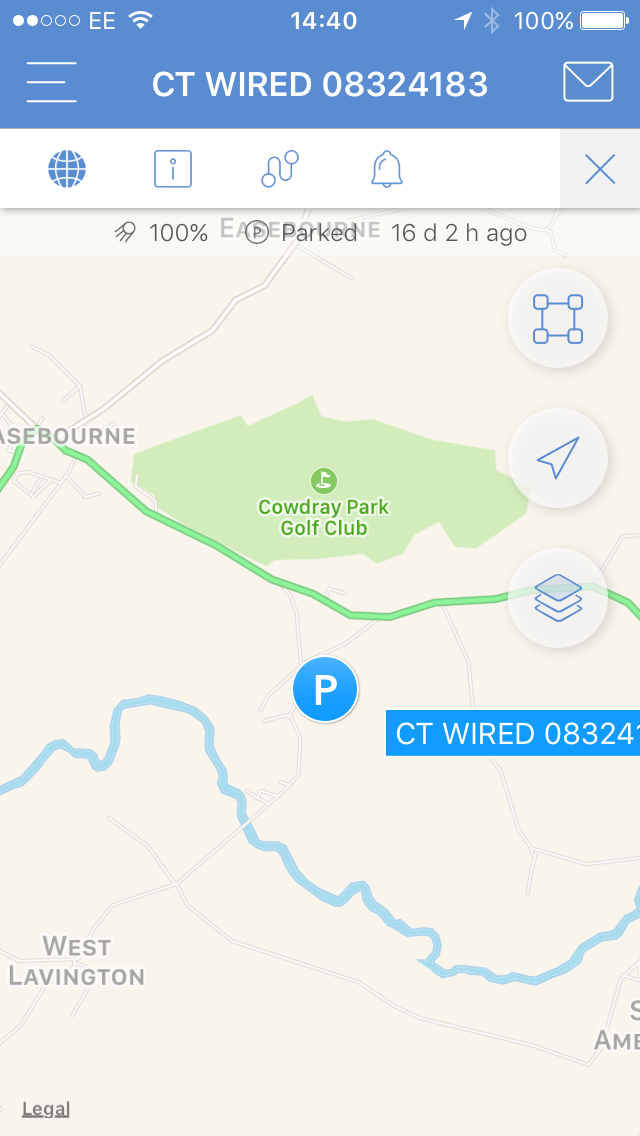
Task: Open the map layers selector
Action: point(558,598)
